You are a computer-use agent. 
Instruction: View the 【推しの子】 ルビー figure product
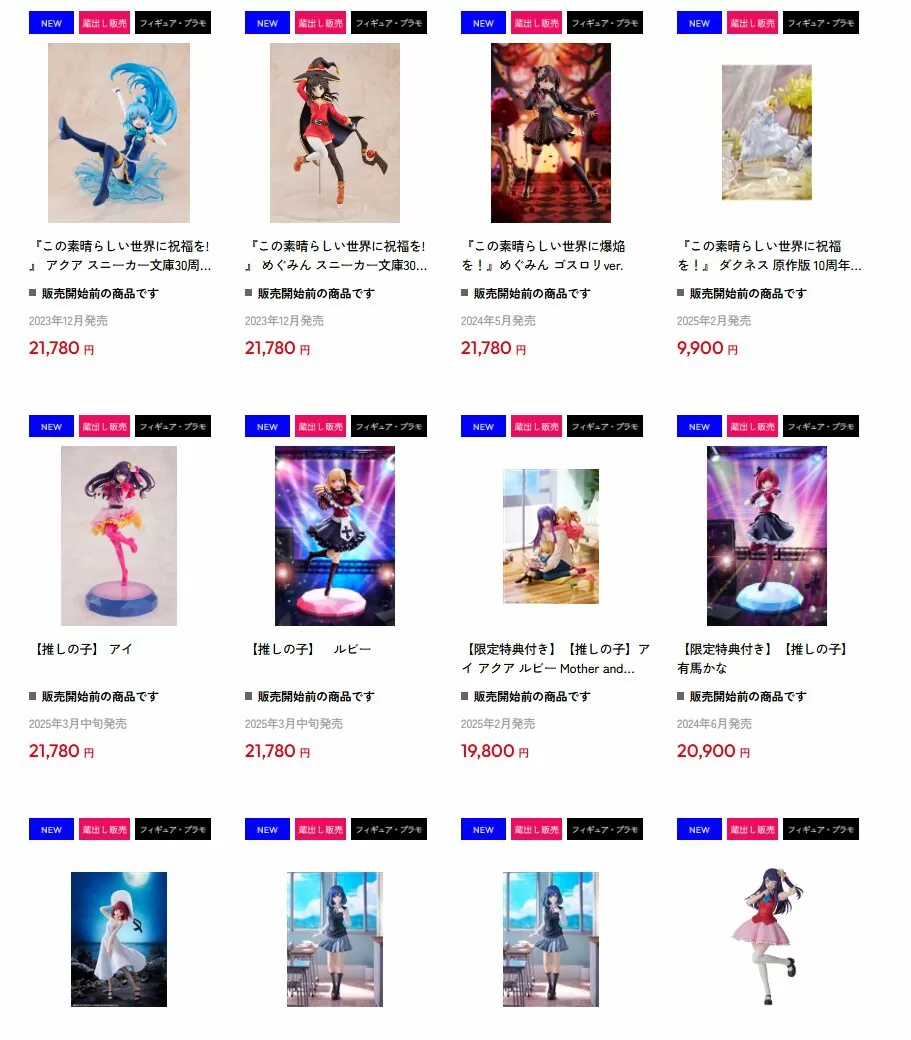pyautogui.click(x=335, y=536)
